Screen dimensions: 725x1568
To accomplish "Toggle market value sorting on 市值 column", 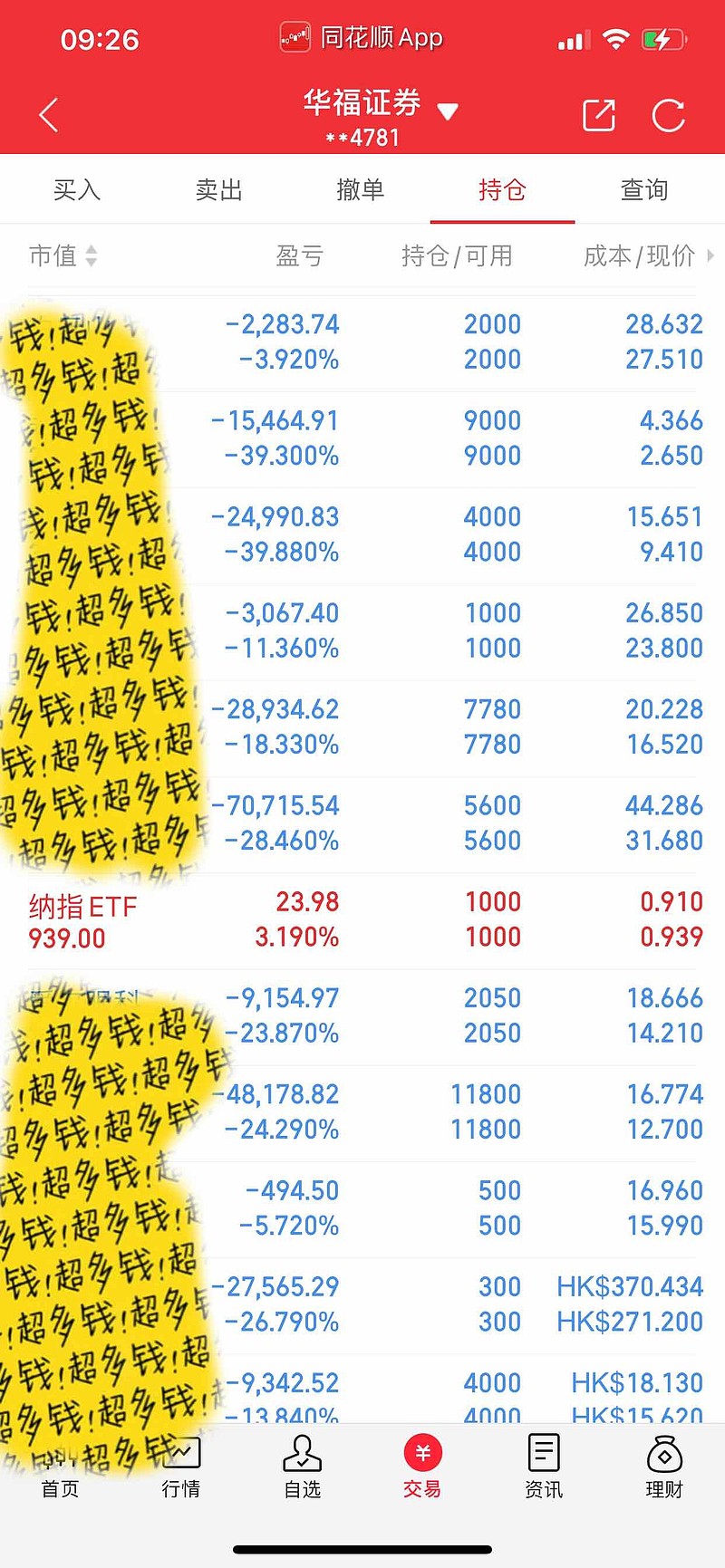I will (63, 256).
